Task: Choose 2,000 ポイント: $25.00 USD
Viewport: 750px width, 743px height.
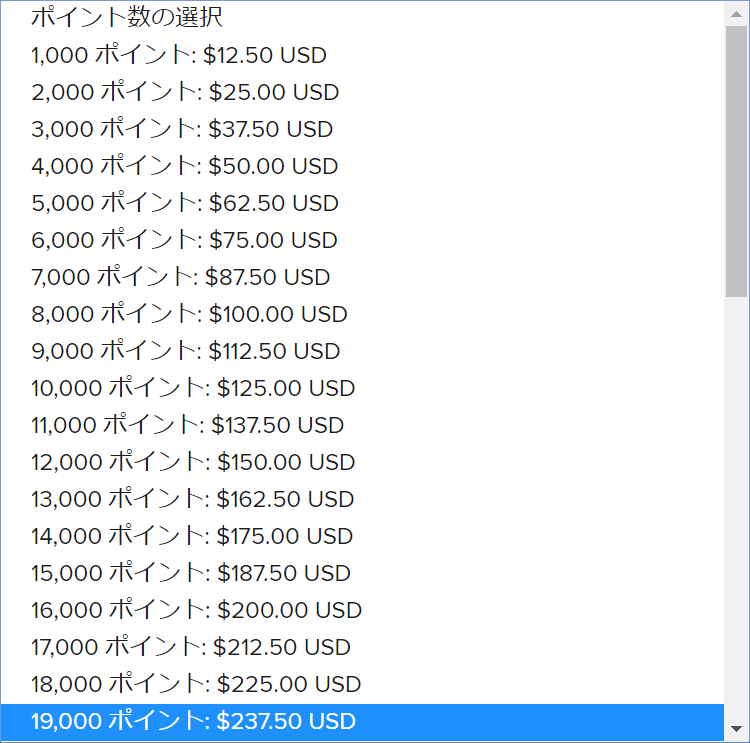Action: coord(185,92)
